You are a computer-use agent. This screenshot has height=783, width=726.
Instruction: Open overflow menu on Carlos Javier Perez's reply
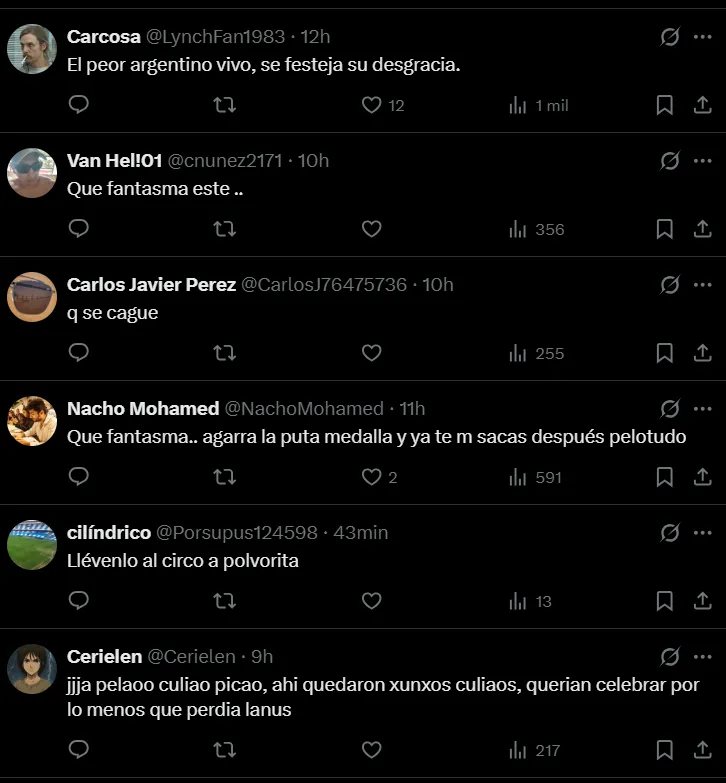(x=702, y=285)
